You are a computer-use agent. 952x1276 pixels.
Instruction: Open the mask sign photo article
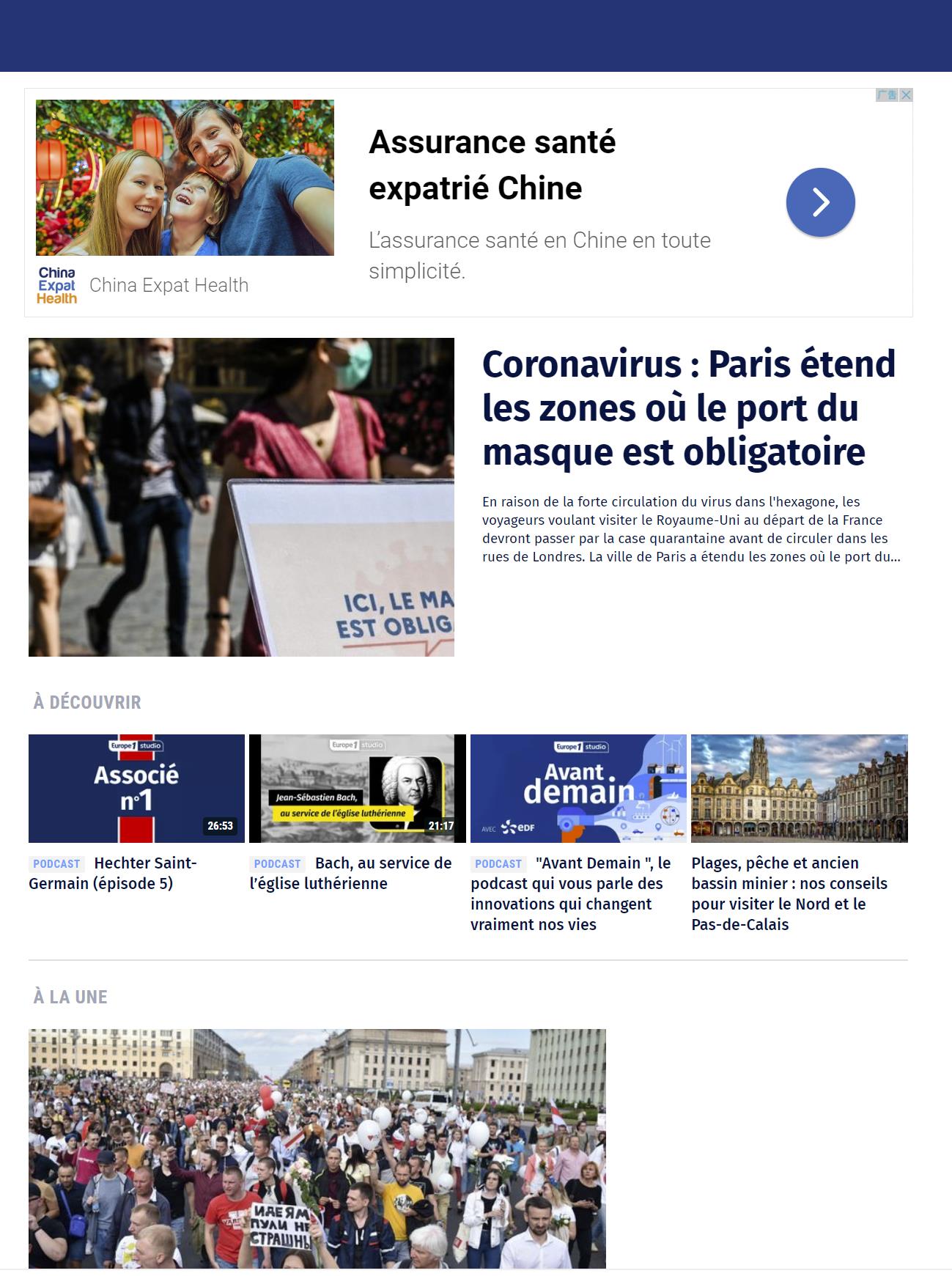point(241,497)
